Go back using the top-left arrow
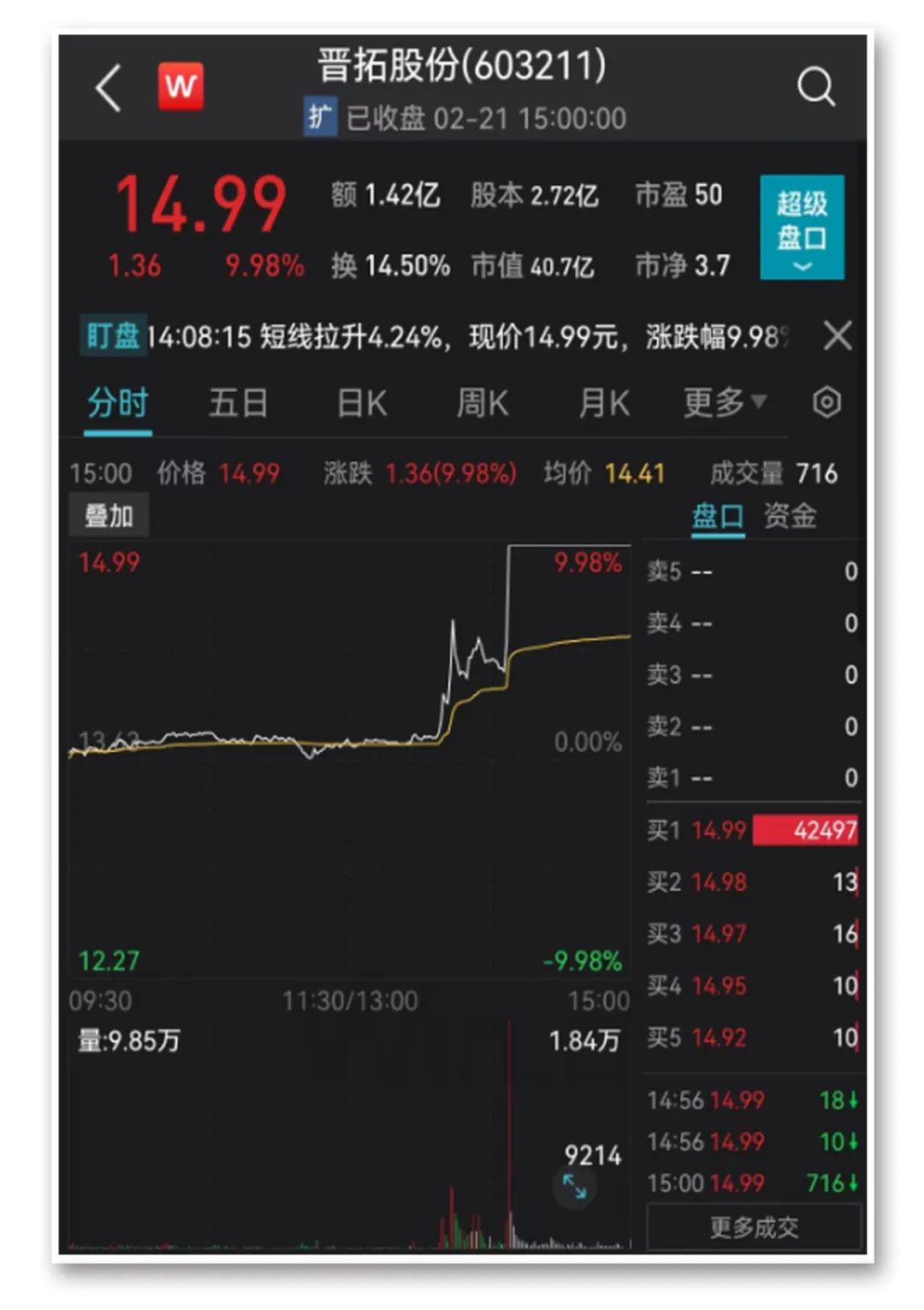 coord(109,87)
